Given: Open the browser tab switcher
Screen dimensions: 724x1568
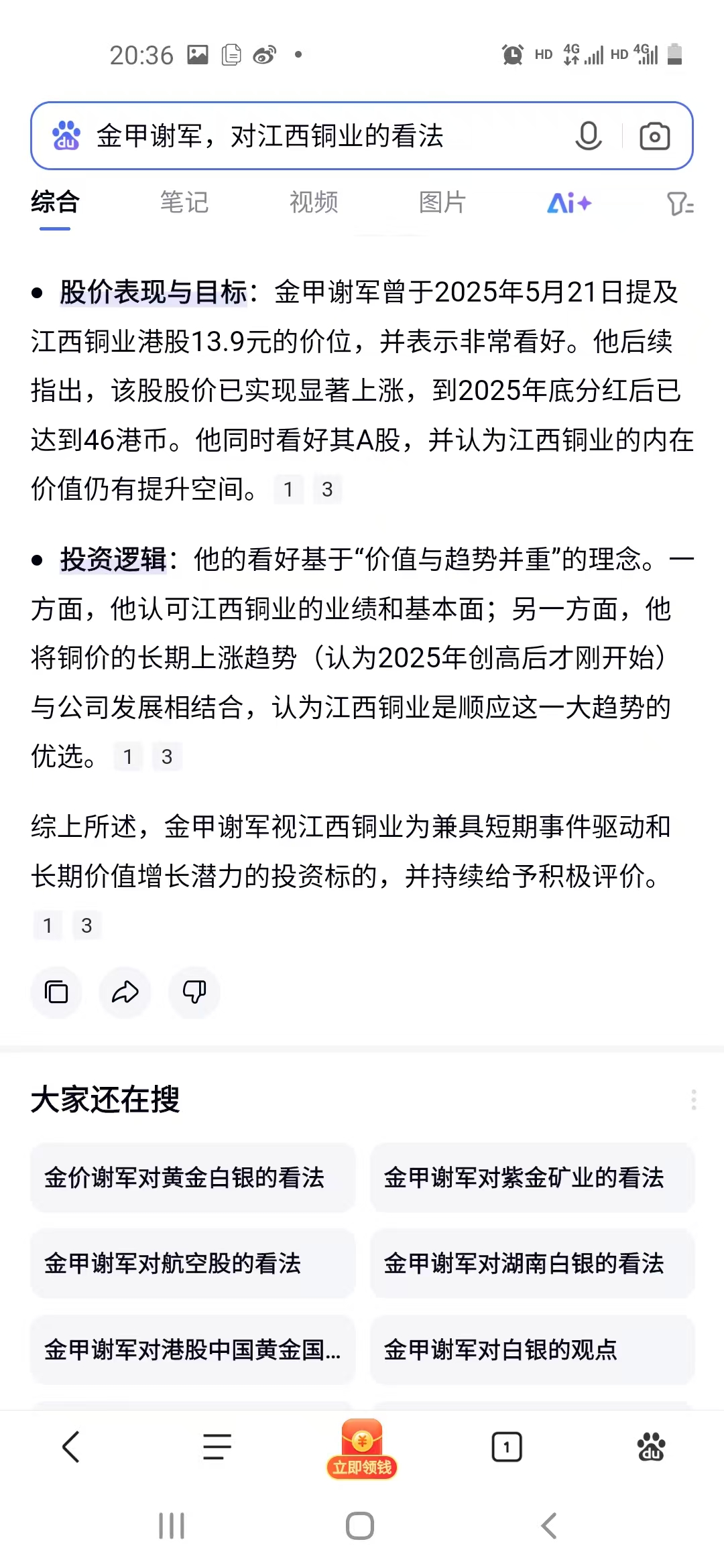Looking at the screenshot, I should (x=507, y=1447).
